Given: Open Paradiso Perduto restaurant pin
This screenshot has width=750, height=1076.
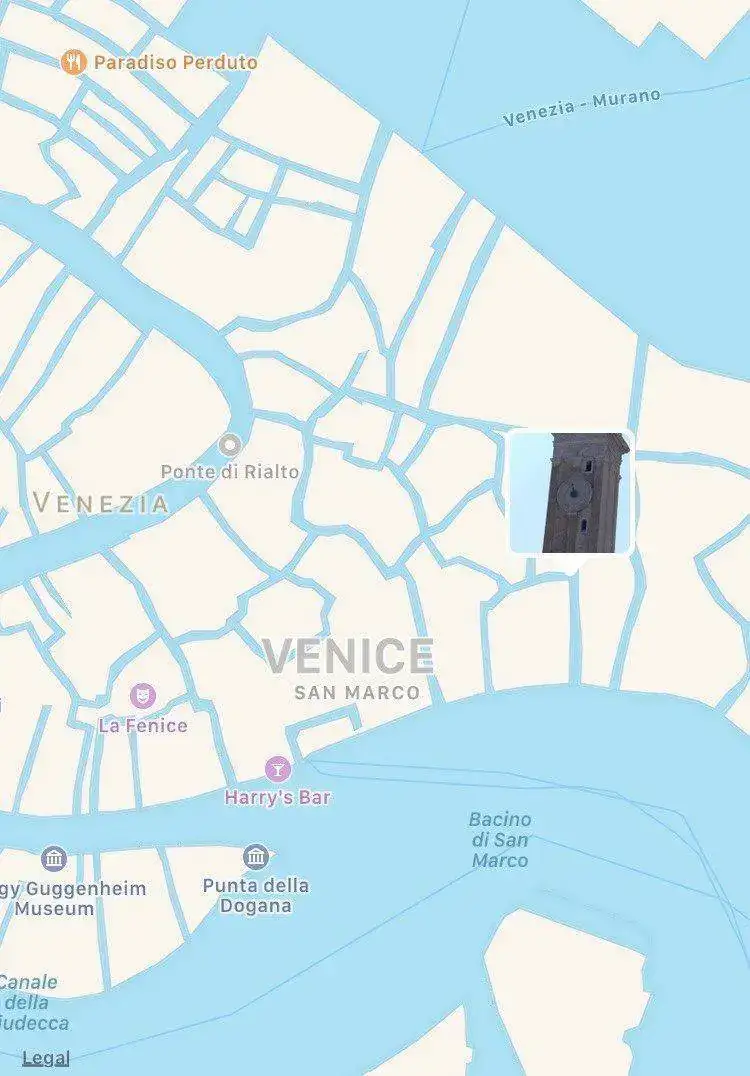Looking at the screenshot, I should [73, 62].
